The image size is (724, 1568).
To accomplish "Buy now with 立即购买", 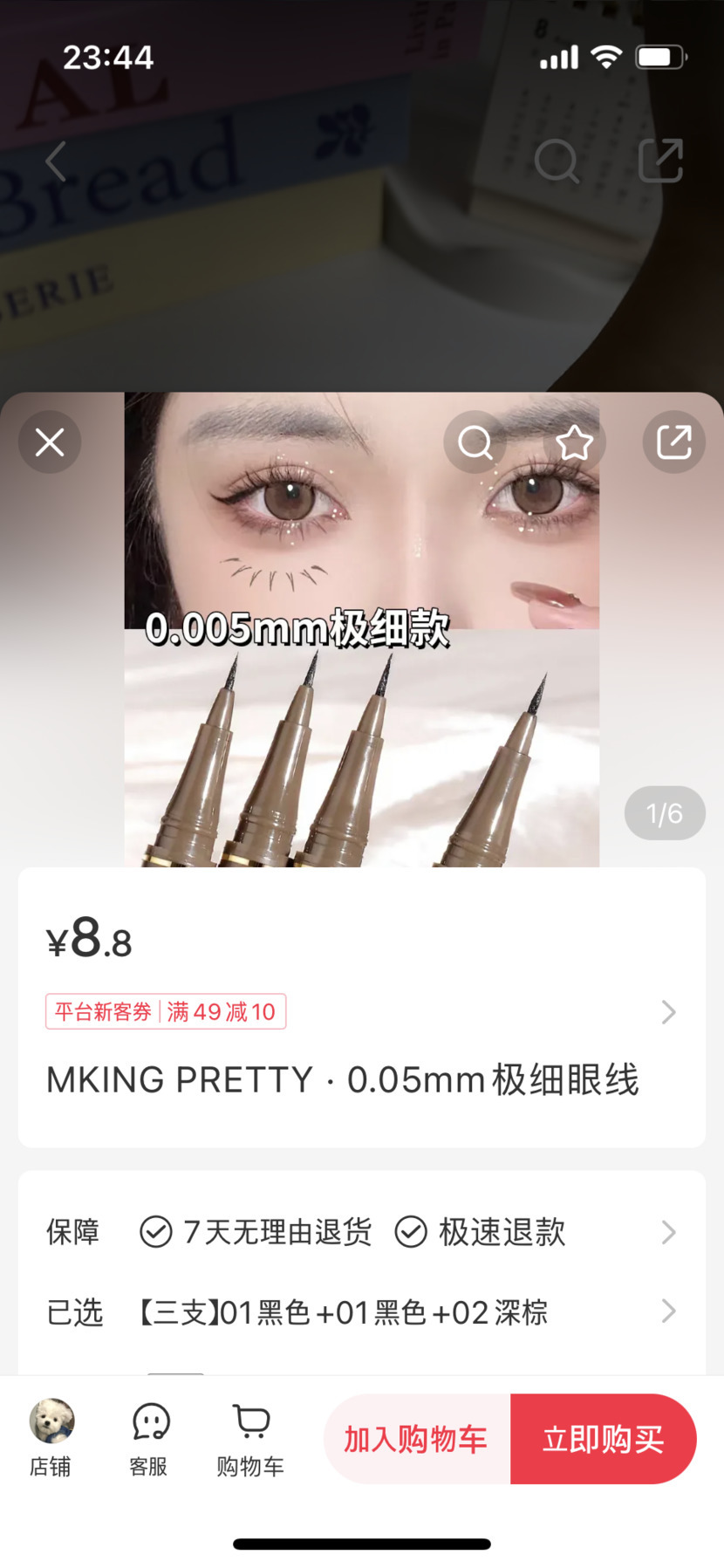I will pyautogui.click(x=604, y=1439).
